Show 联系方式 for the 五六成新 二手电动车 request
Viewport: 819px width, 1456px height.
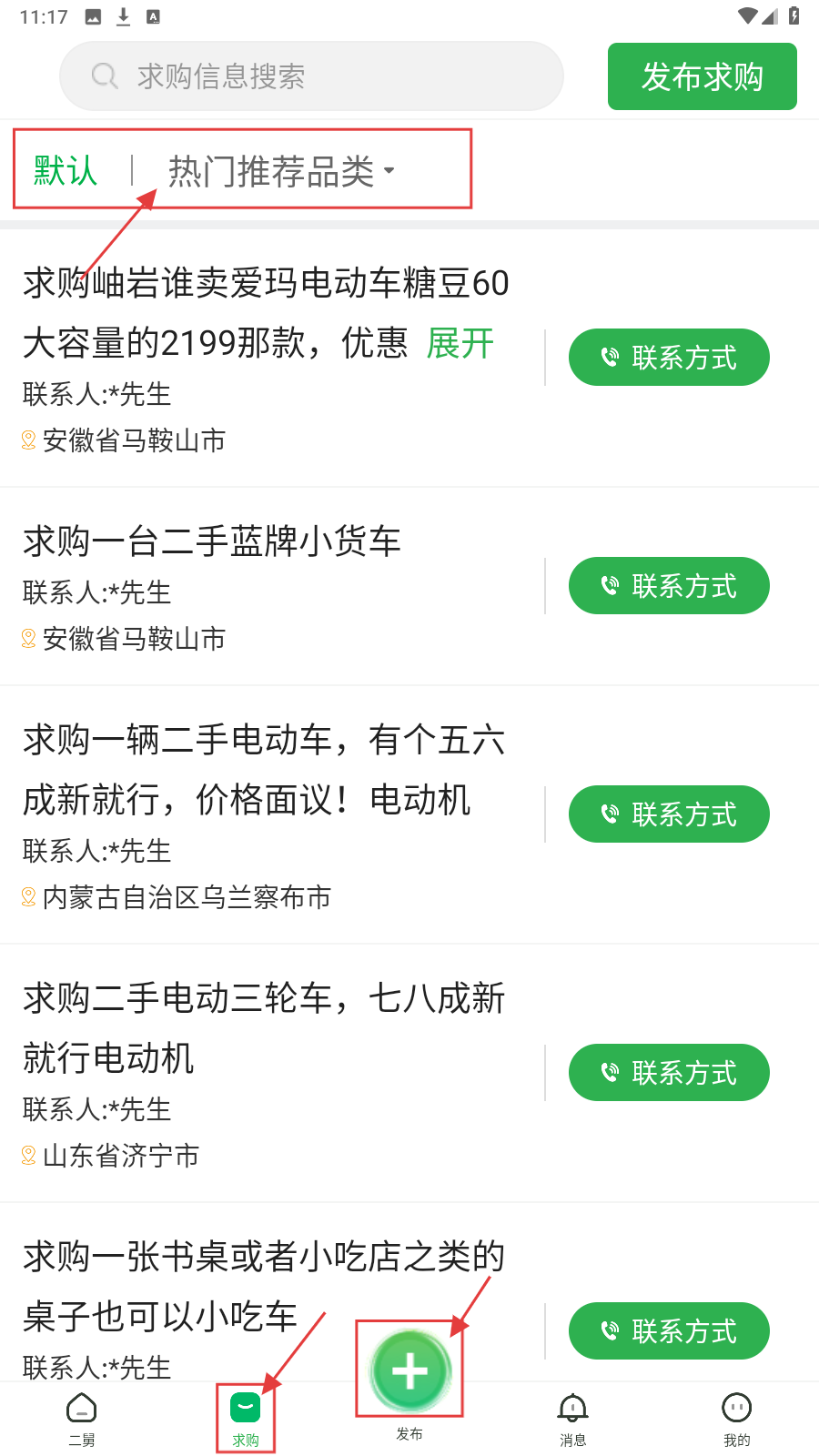(669, 814)
